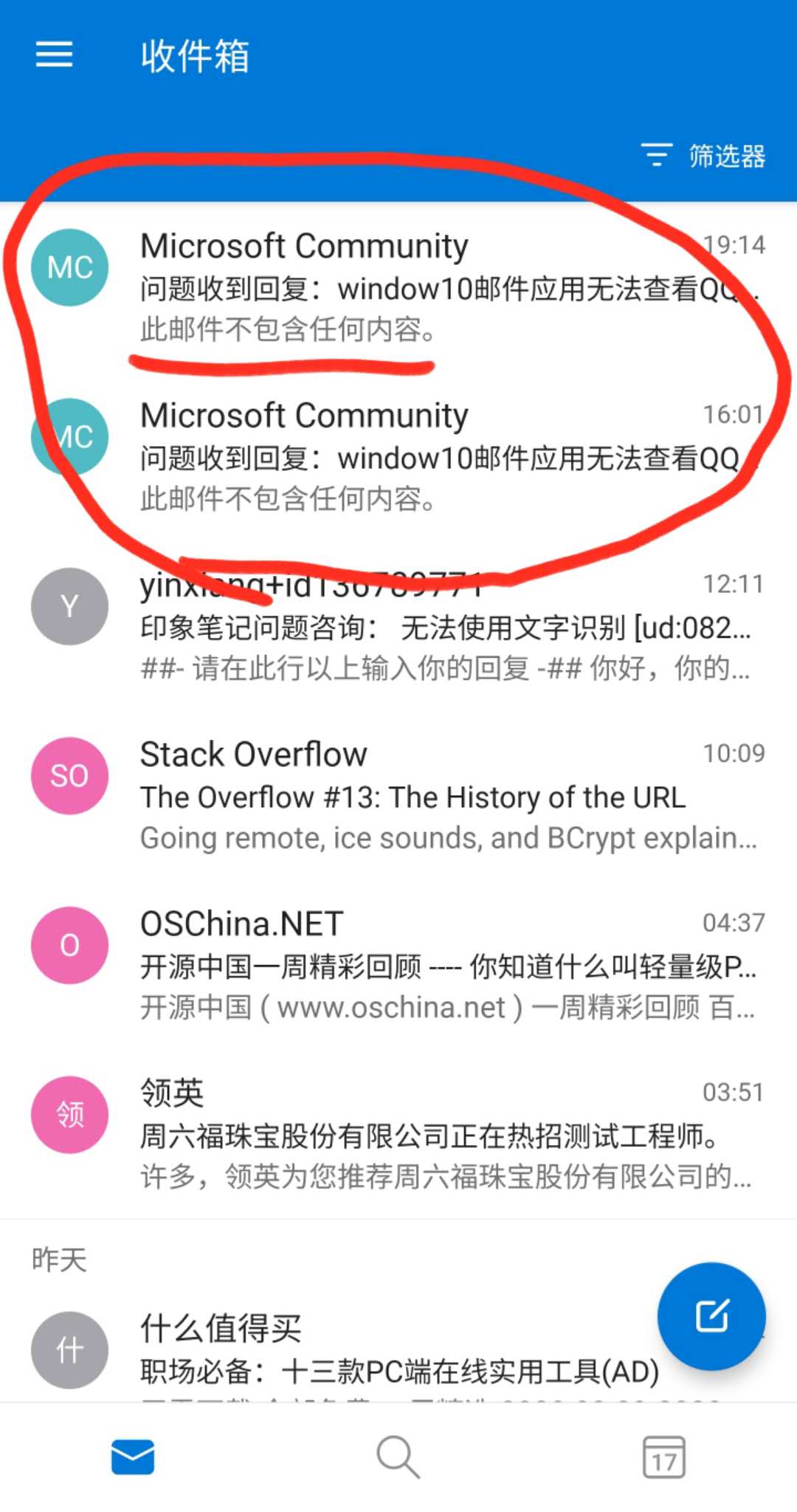Viewport: 797px width, 1512px height.
Task: Switch to the search tab
Action: (398, 1457)
